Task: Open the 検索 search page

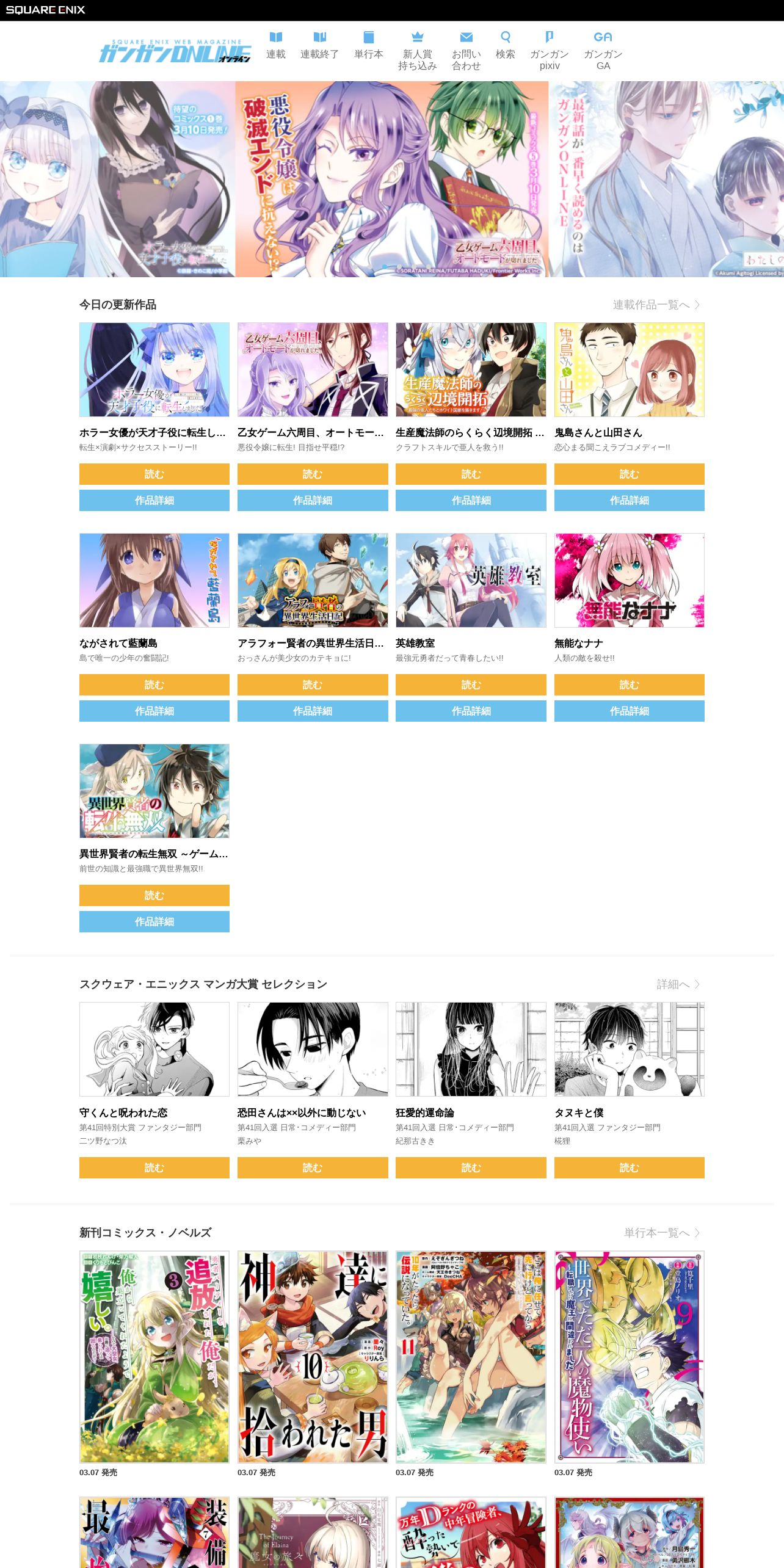Action: tap(505, 46)
